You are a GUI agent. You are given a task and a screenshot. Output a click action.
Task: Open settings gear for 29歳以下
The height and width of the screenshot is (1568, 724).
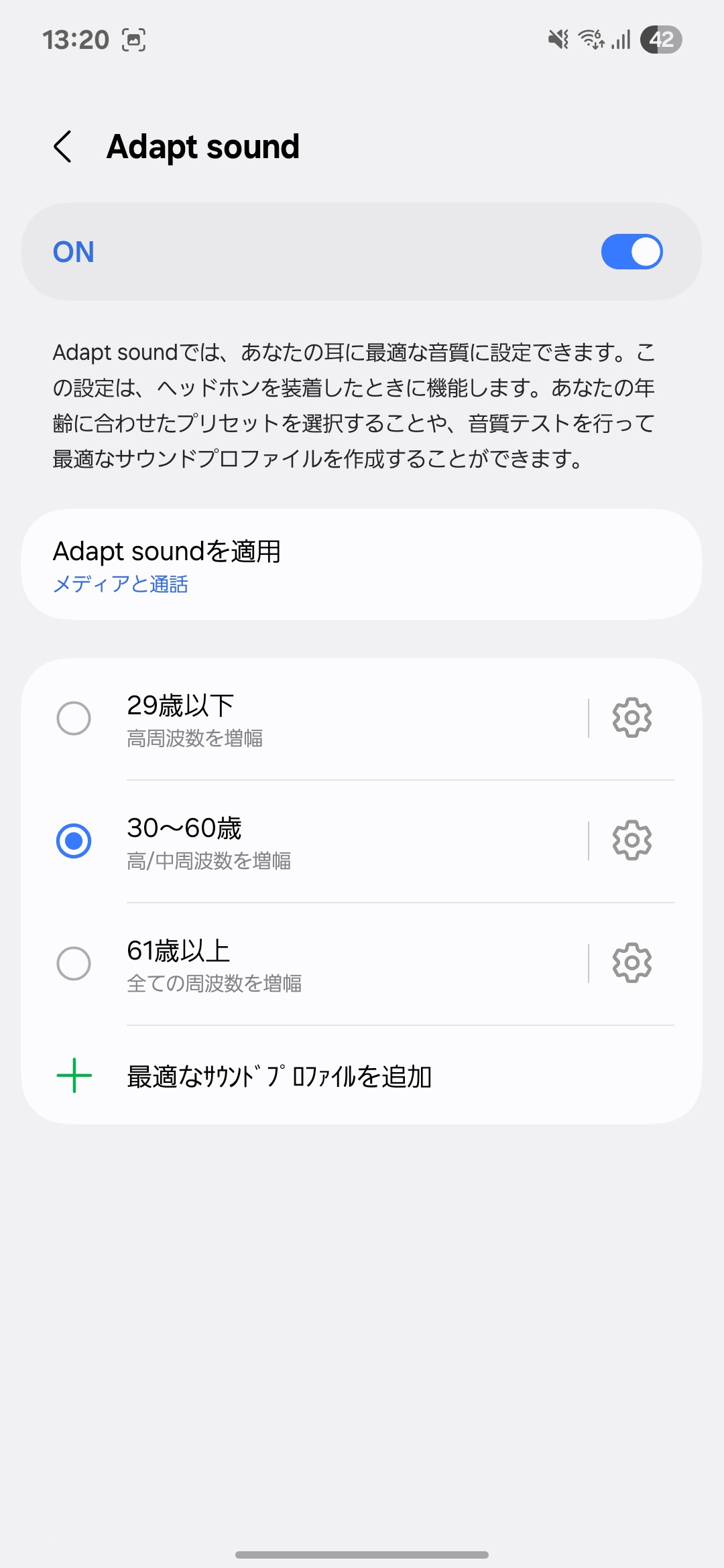631,718
